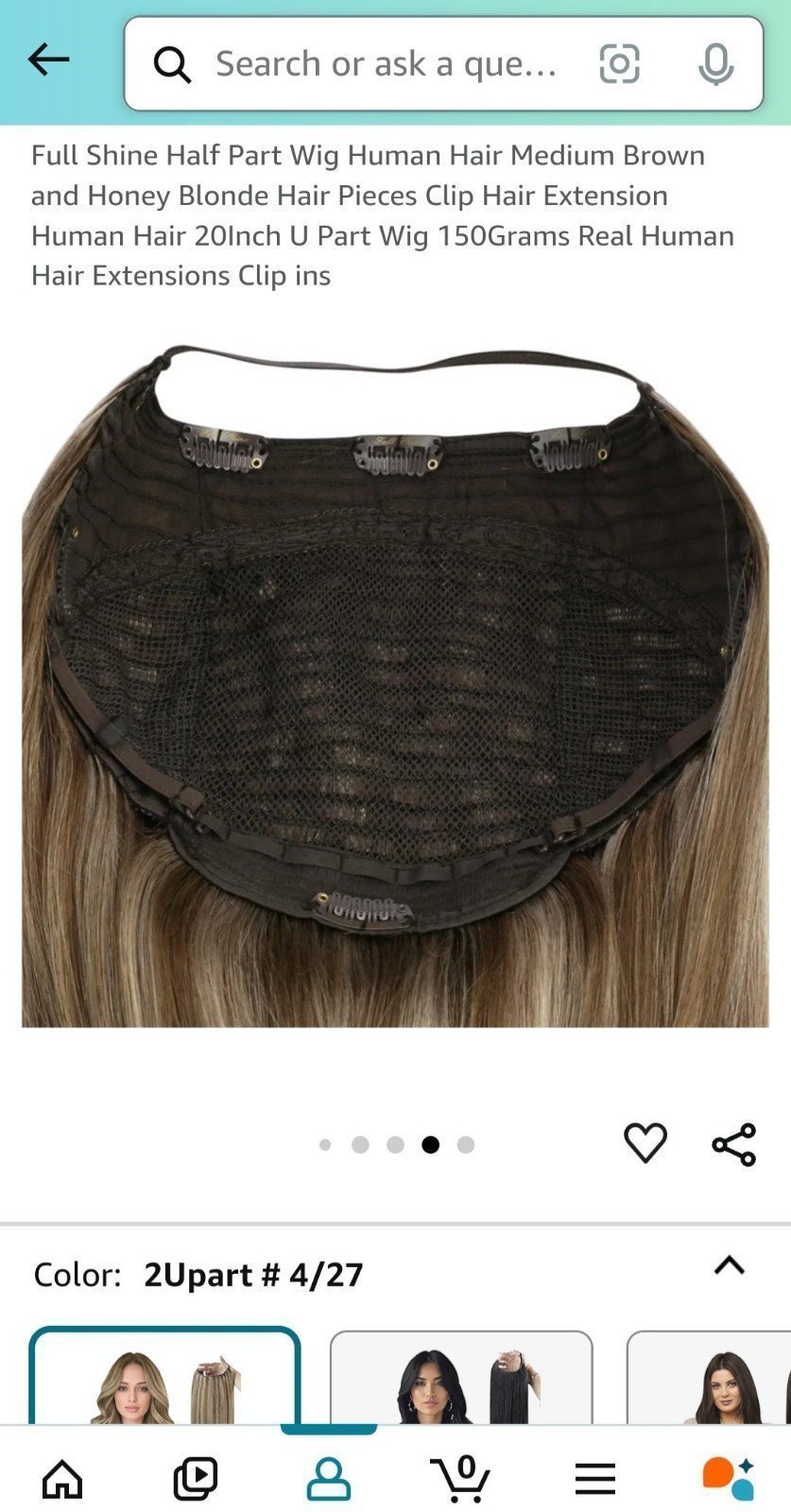
Task: Open the wig product image
Action: [x=395, y=685]
